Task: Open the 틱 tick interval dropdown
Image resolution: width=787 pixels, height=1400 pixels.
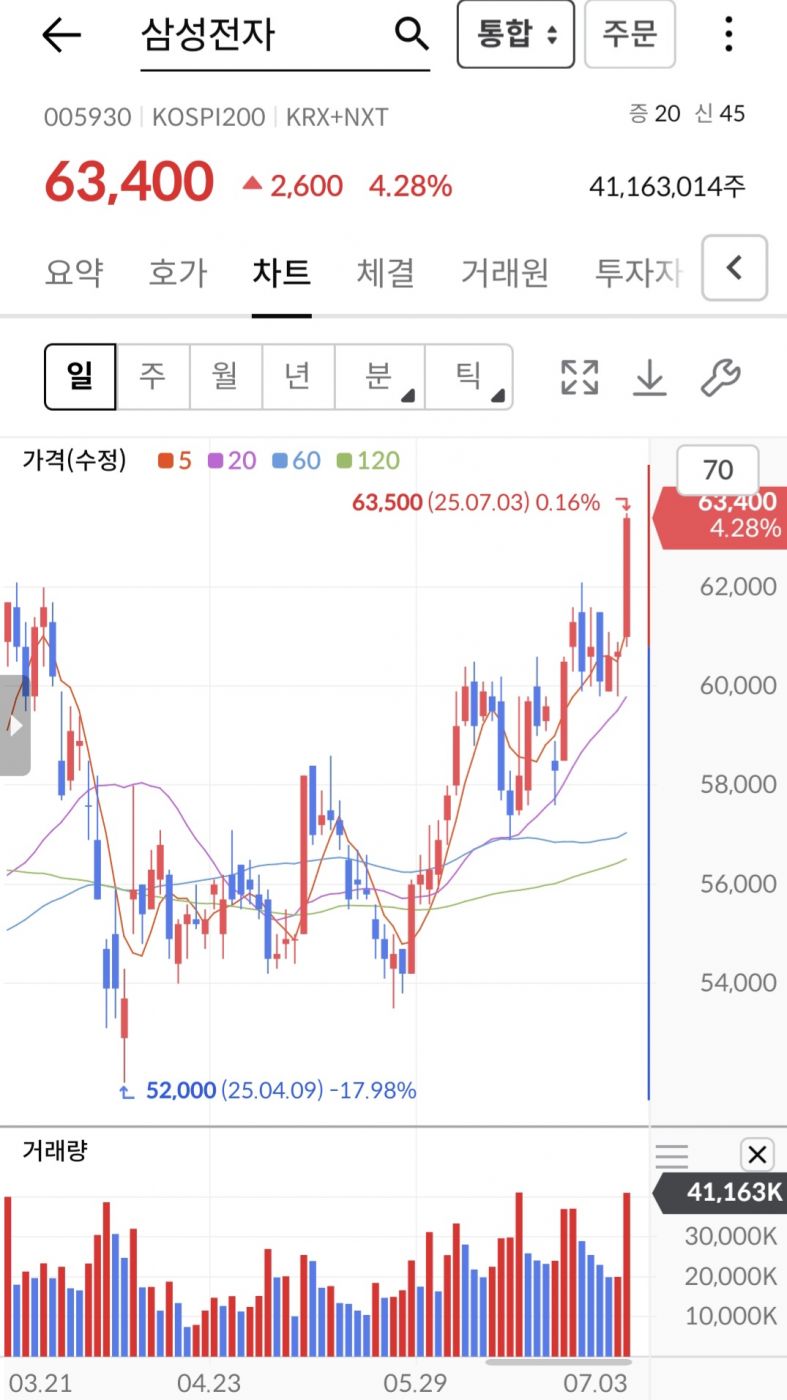Action: coord(469,377)
